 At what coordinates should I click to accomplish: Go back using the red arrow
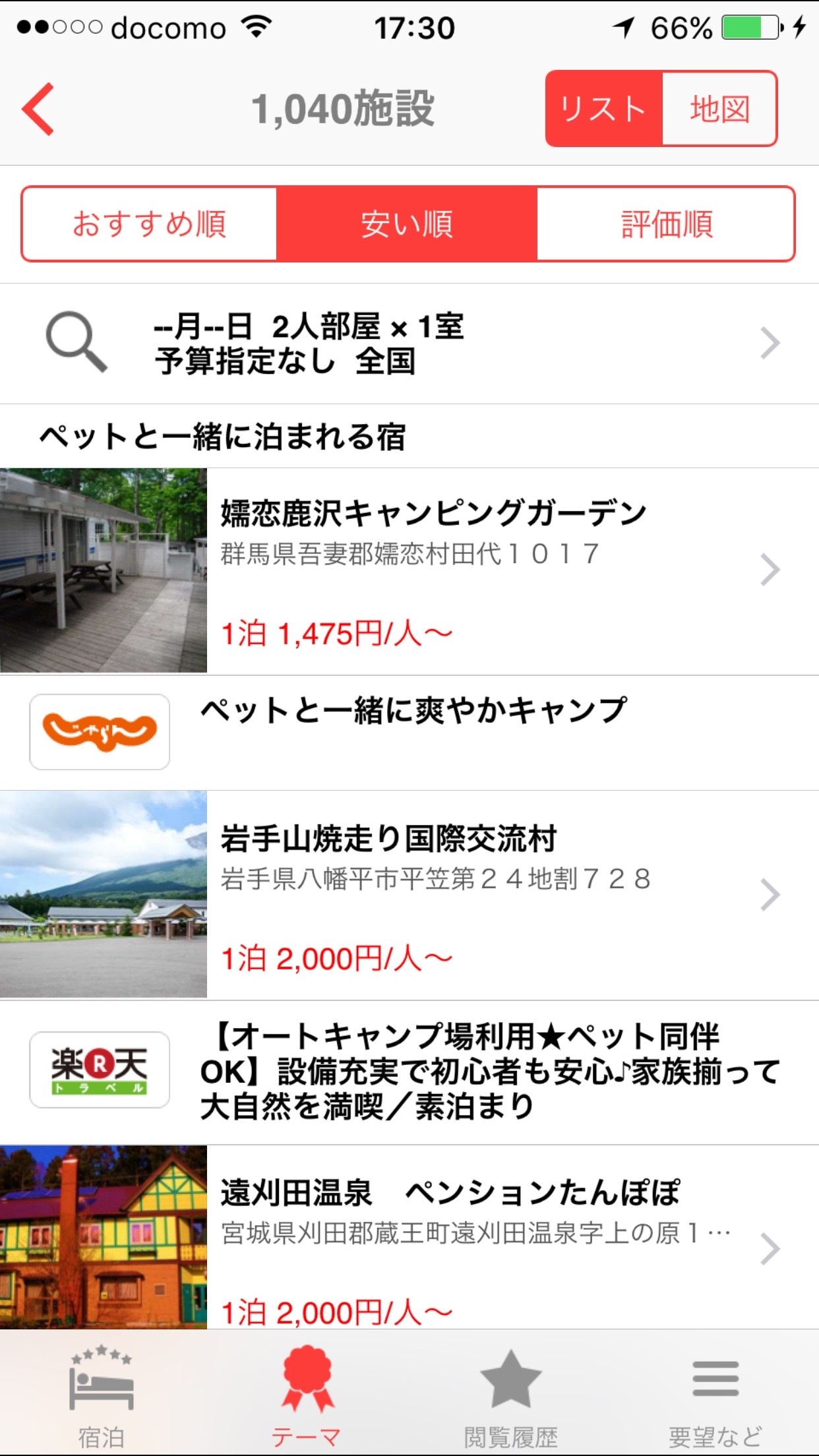coord(38,109)
